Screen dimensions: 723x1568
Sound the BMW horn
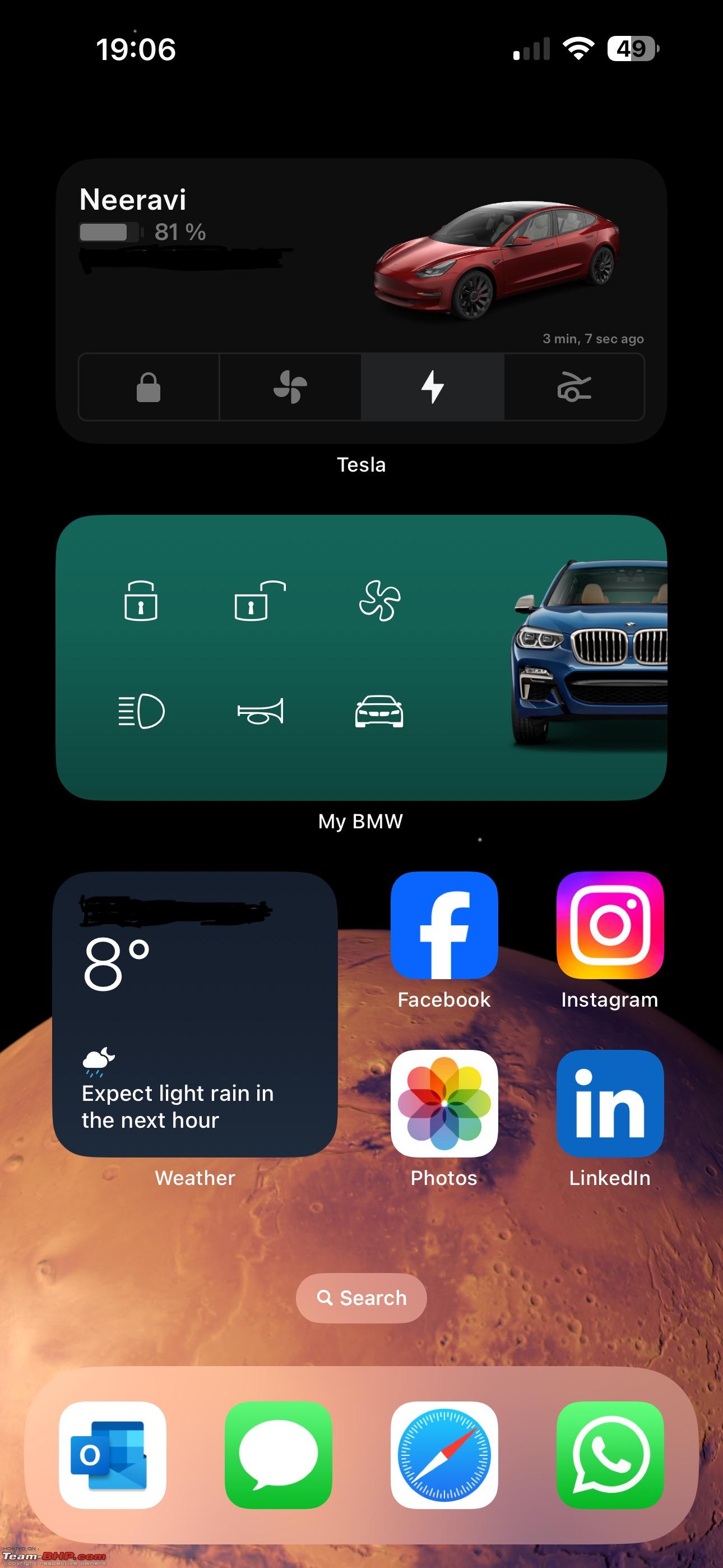point(260,711)
